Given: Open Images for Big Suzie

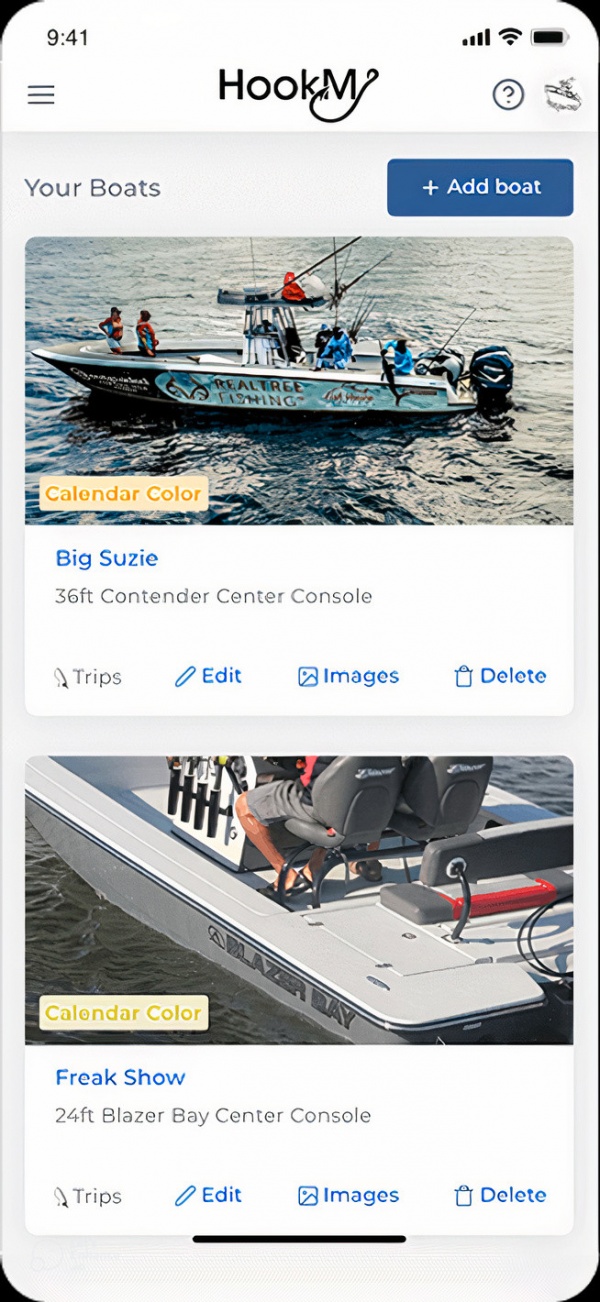Looking at the screenshot, I should point(348,676).
